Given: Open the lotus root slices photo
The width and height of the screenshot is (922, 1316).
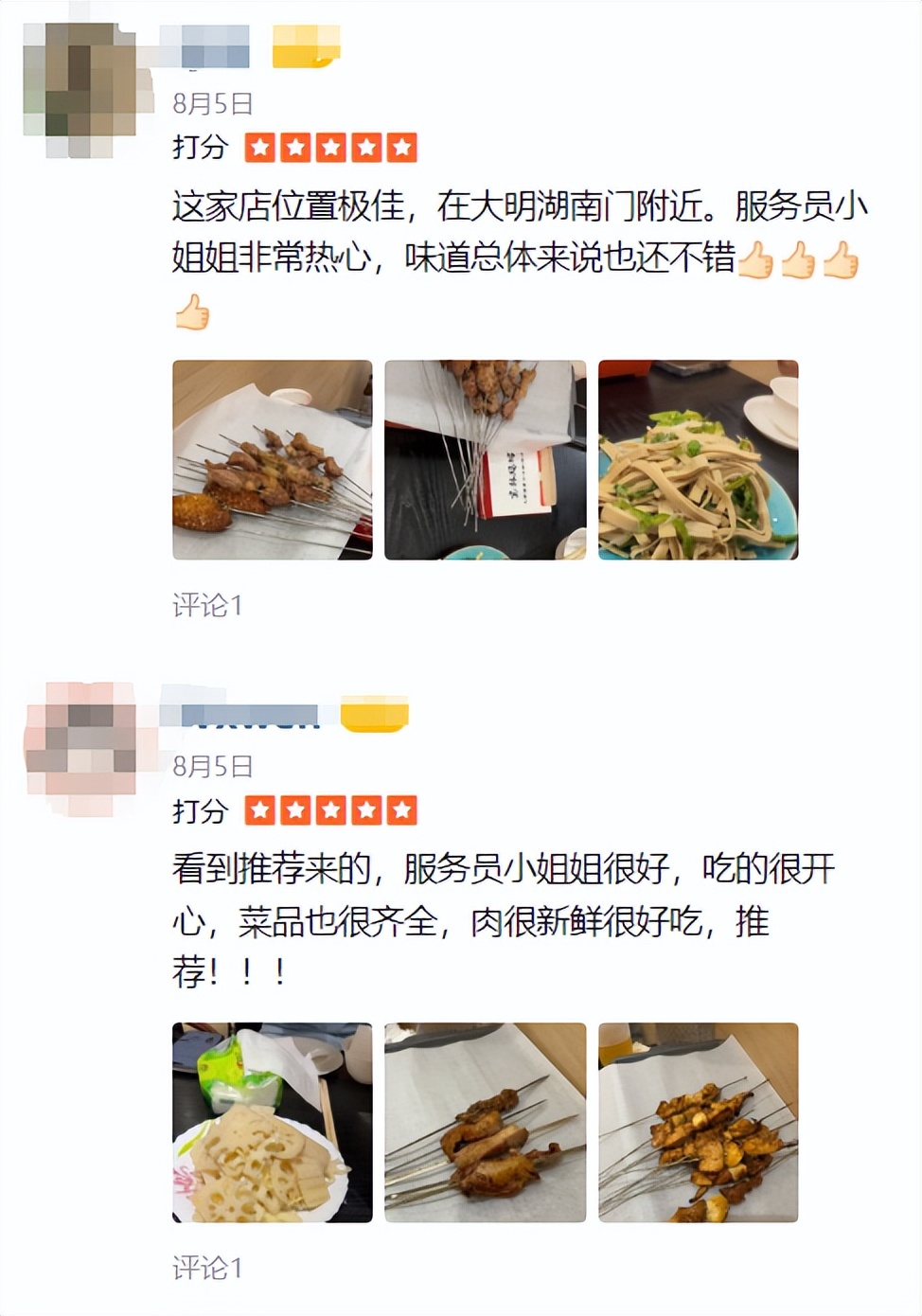Looking at the screenshot, I should pyautogui.click(x=273, y=1123).
